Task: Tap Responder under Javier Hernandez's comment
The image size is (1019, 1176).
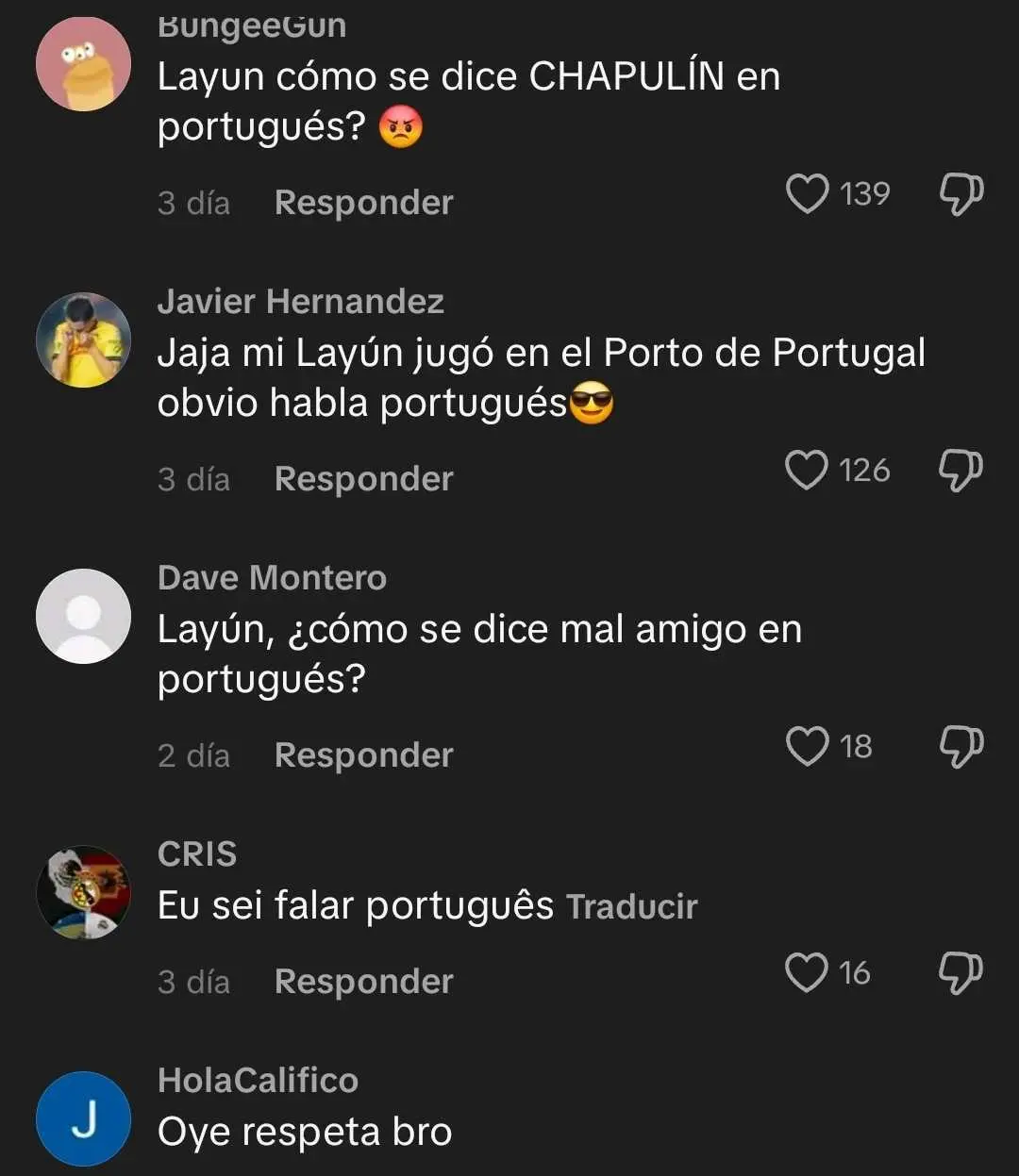Action: click(363, 479)
